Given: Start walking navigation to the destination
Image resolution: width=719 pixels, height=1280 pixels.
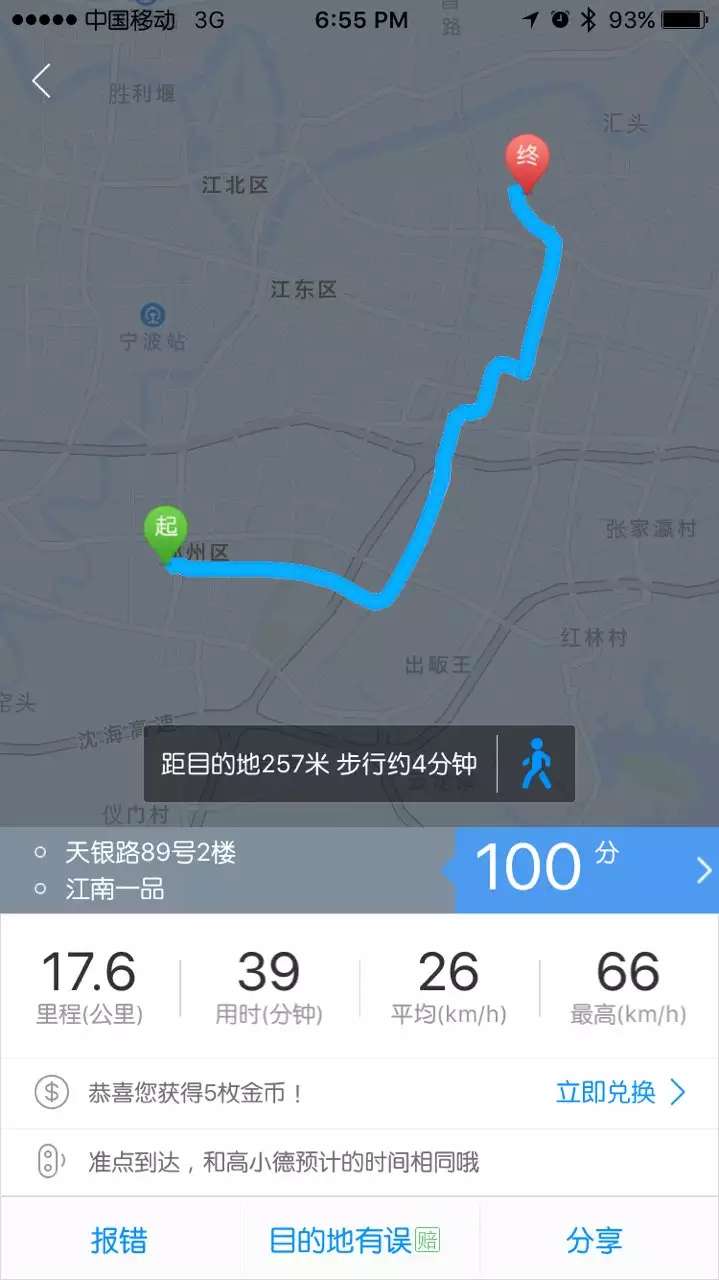Looking at the screenshot, I should point(537,766).
